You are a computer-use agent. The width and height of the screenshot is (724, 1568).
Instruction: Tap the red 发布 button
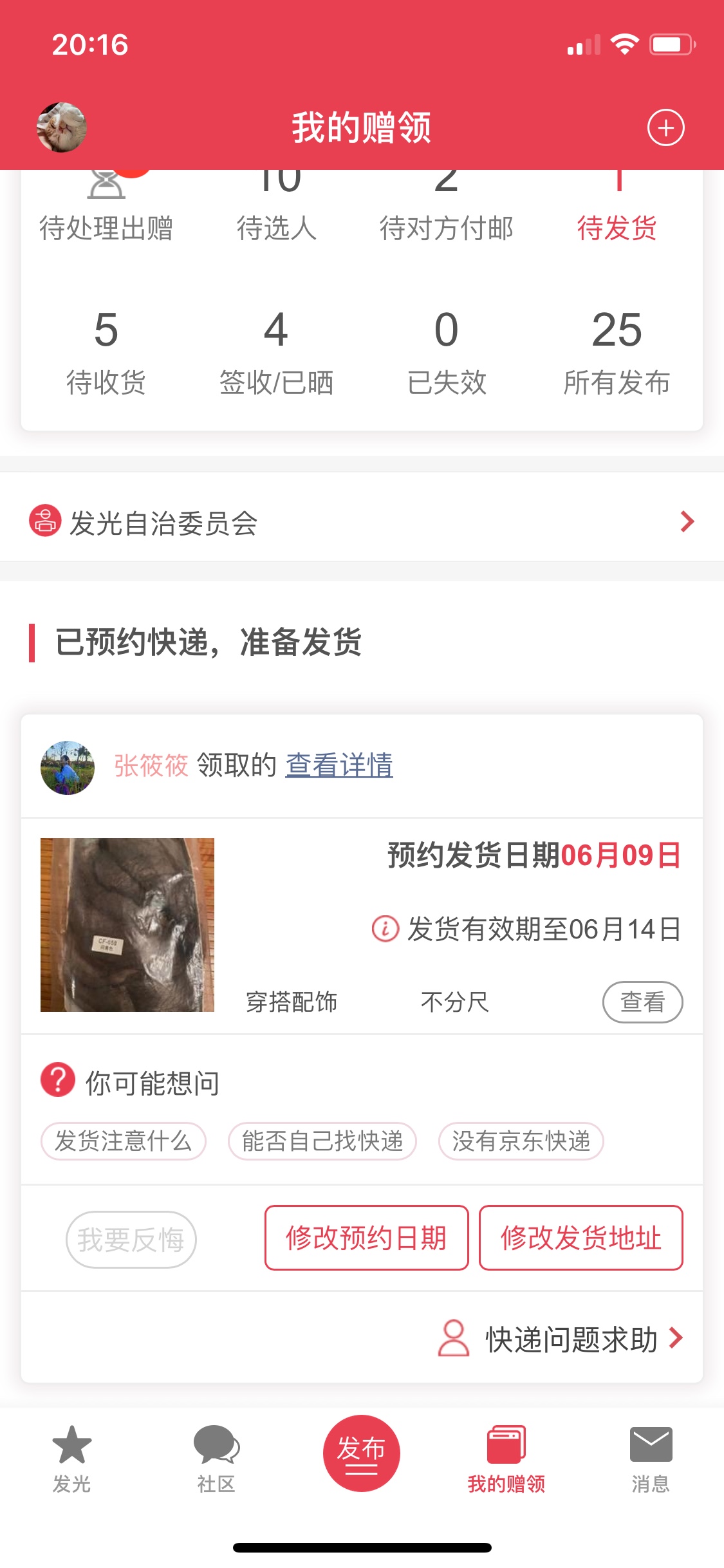[x=361, y=1453]
